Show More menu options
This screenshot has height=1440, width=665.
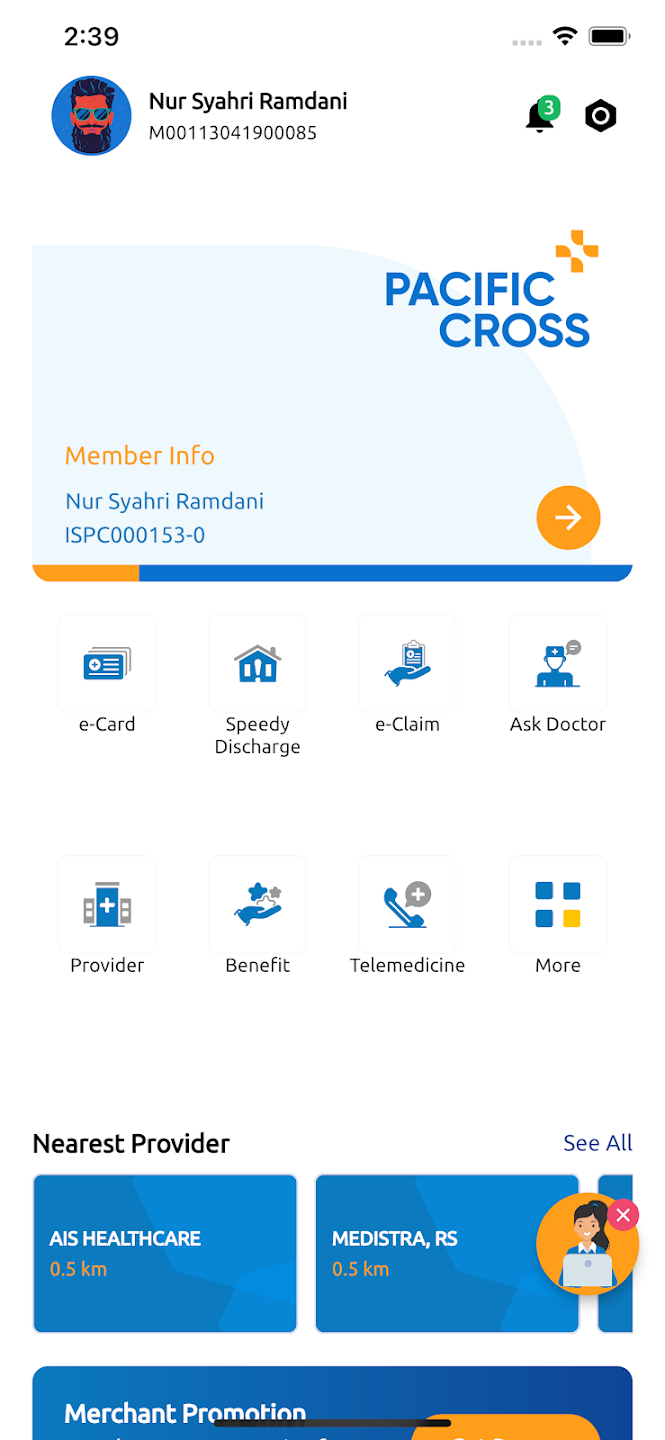tap(557, 905)
